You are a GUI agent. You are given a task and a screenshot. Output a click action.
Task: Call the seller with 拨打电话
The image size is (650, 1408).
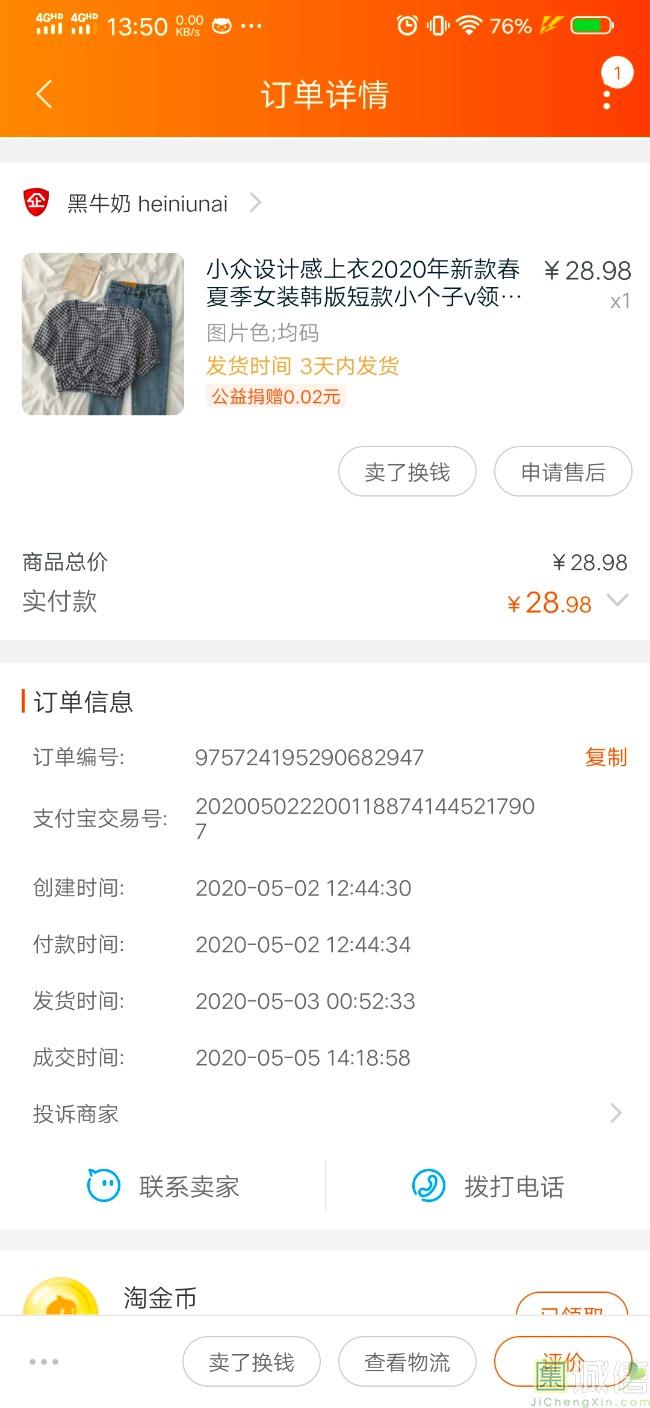[488, 1187]
